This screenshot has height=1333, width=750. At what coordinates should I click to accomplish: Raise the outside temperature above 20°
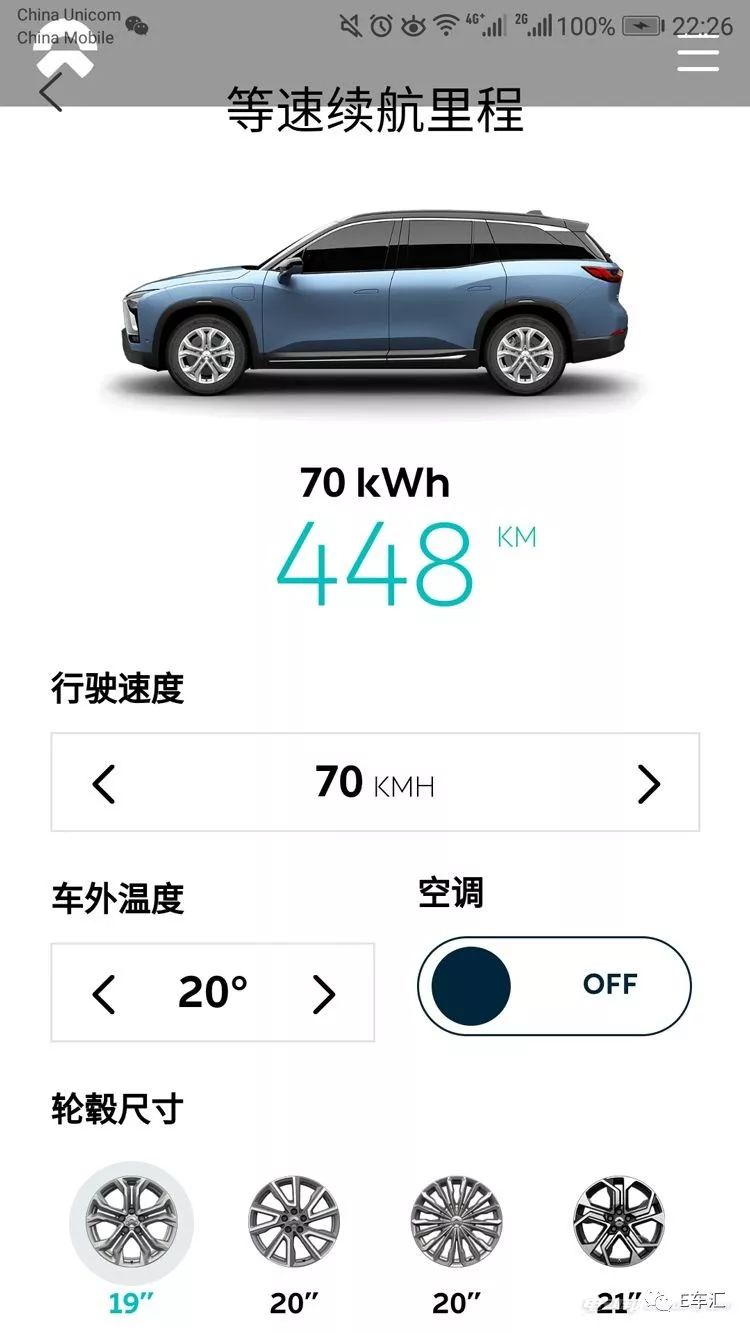click(x=323, y=994)
